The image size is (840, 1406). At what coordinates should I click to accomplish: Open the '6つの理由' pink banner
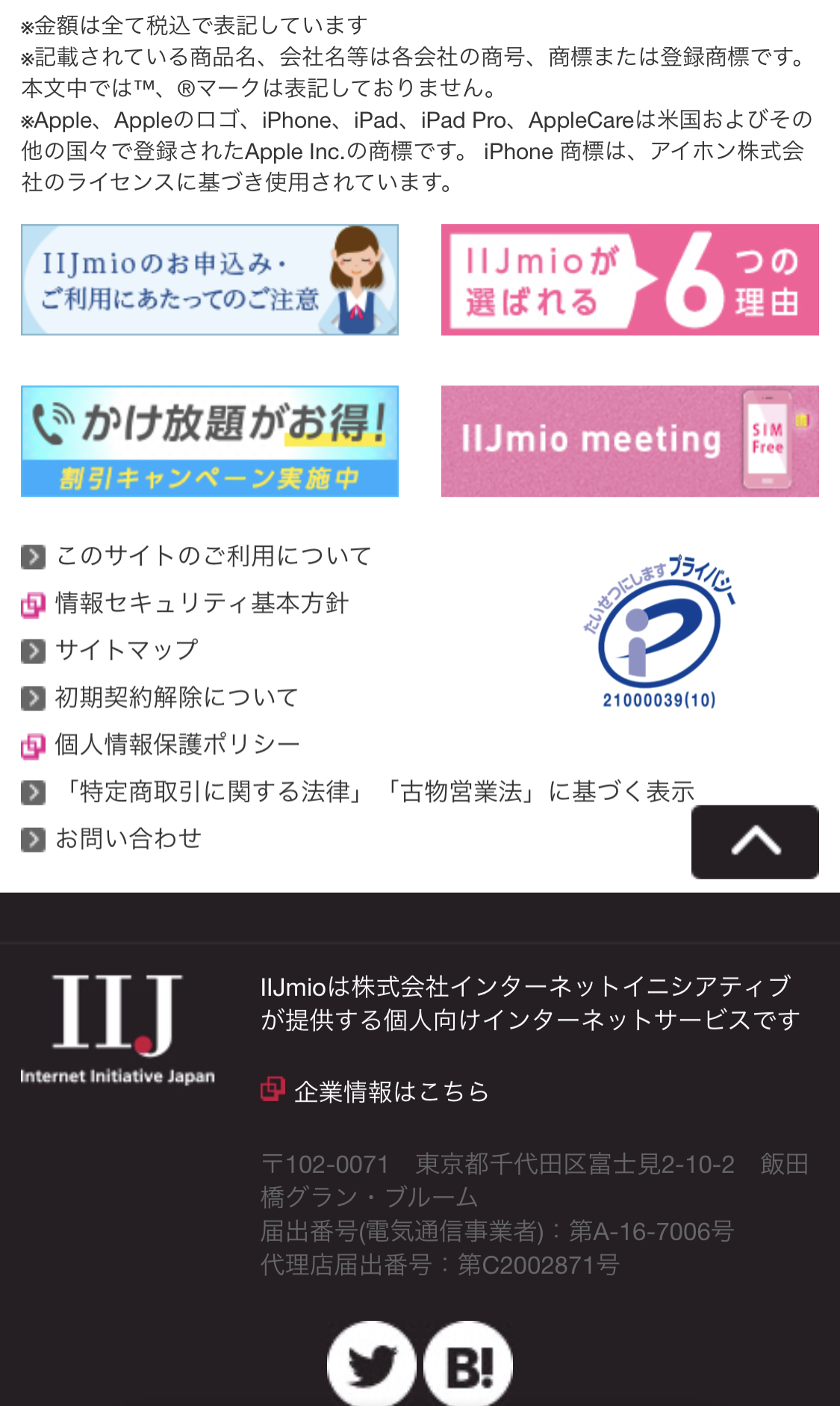(629, 280)
